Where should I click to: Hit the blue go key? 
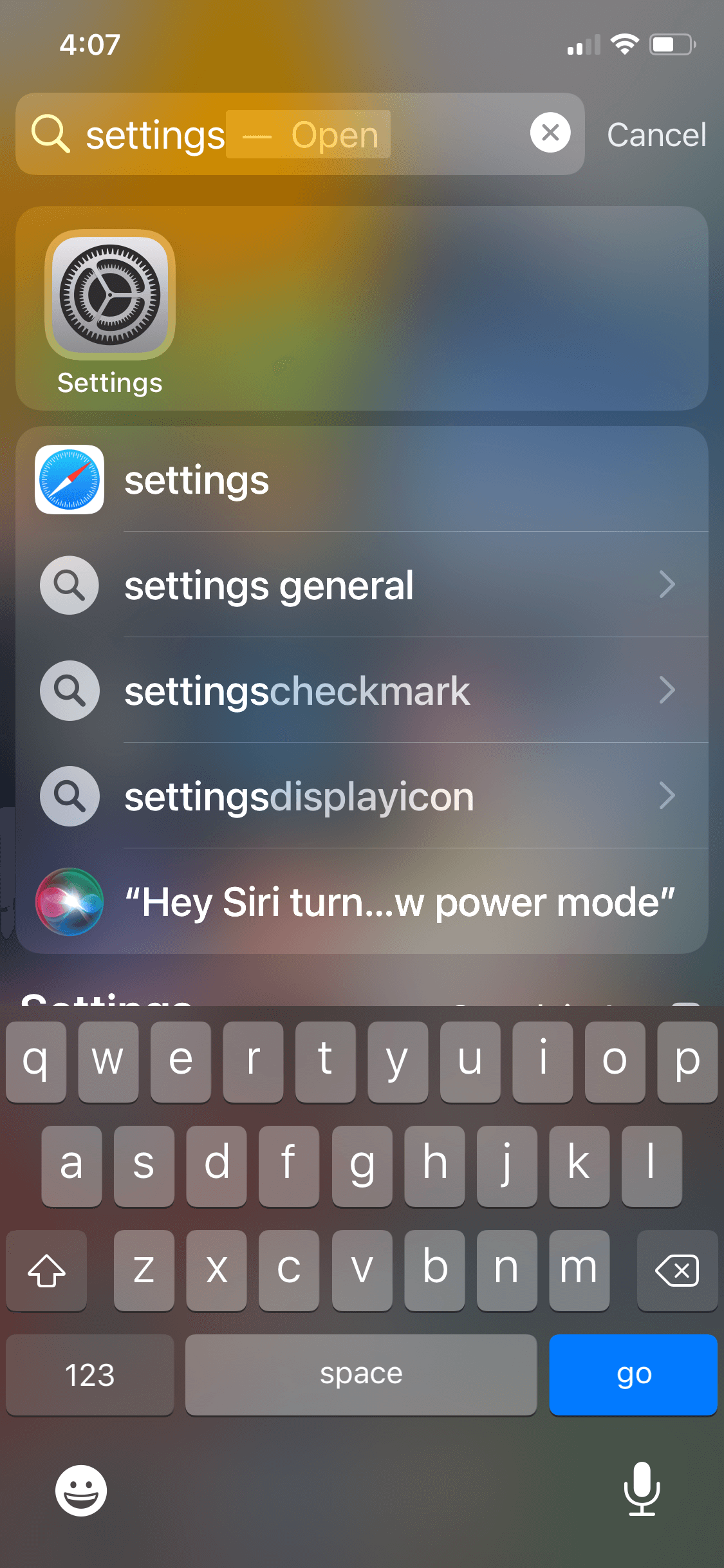click(633, 1374)
